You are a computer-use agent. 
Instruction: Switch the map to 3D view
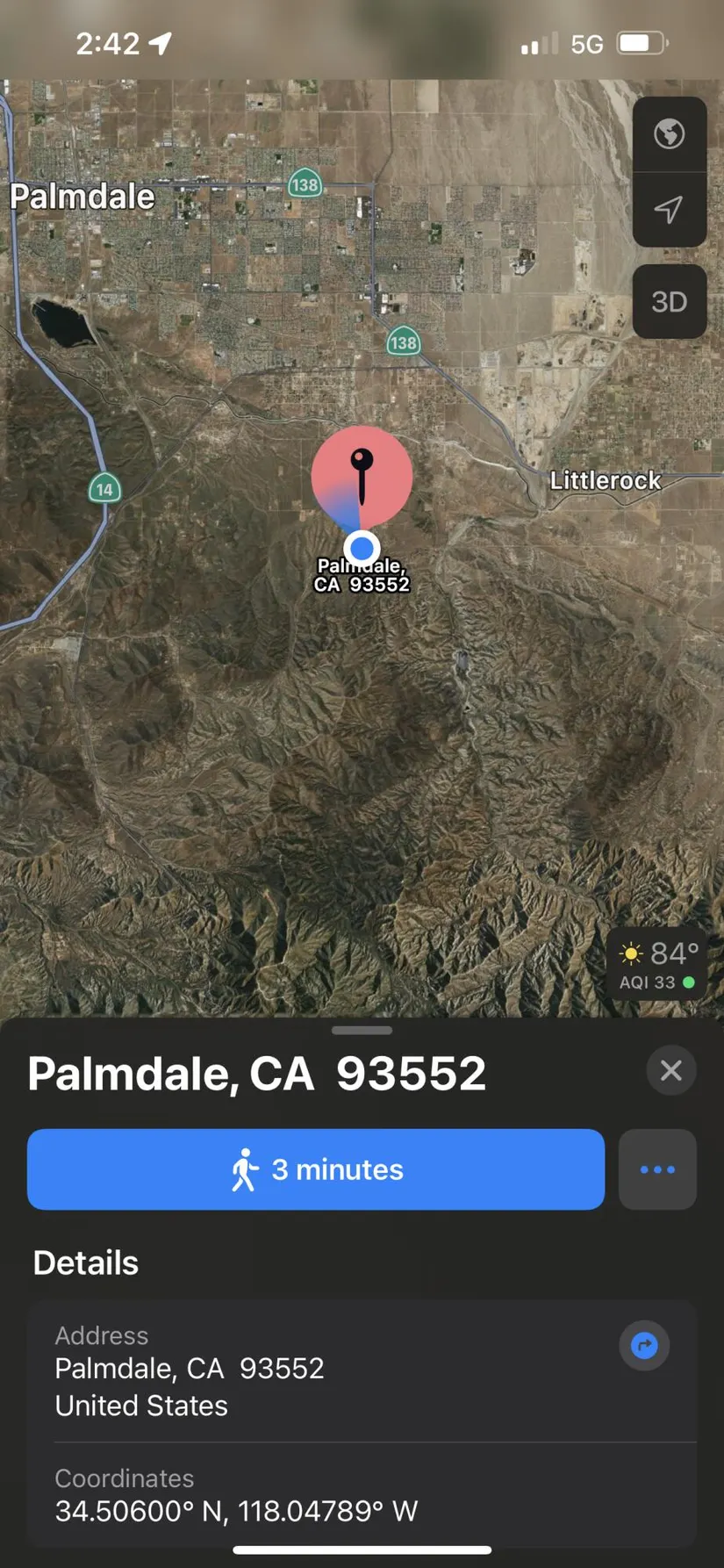[669, 302]
